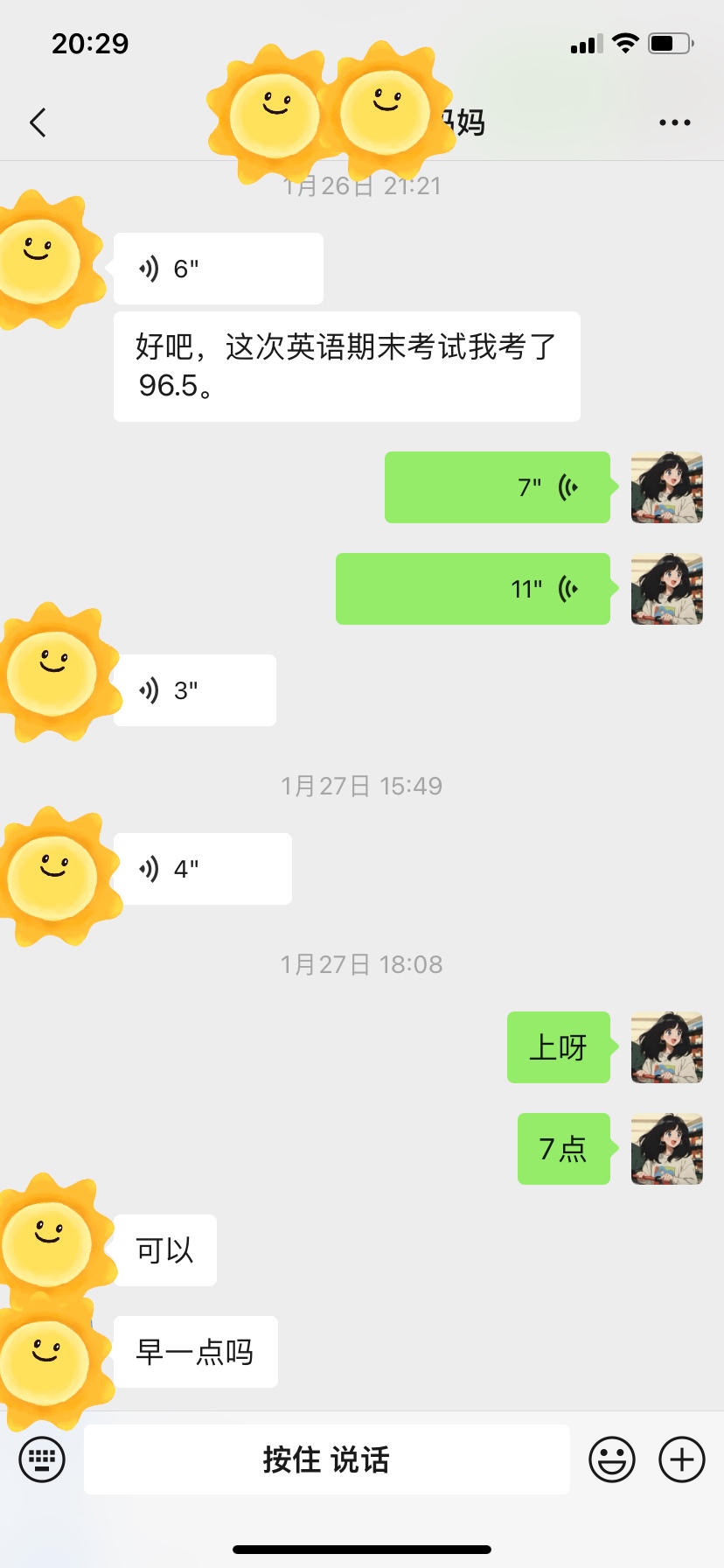
Task: Open the emoji sticker panel
Action: 611,1459
